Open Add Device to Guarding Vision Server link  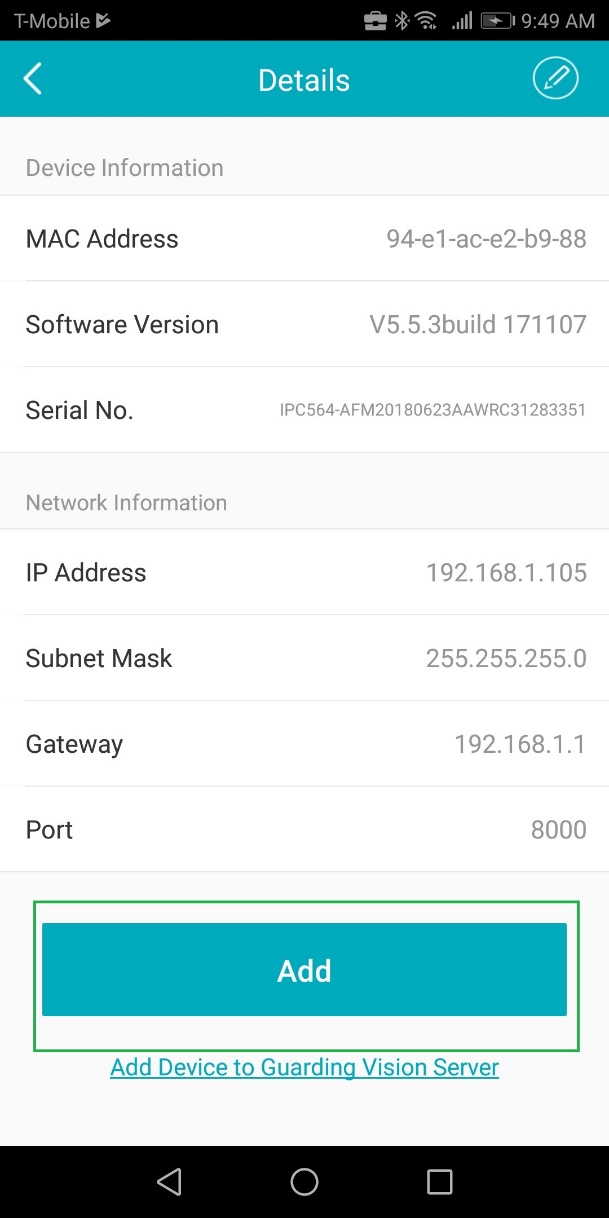304,1067
